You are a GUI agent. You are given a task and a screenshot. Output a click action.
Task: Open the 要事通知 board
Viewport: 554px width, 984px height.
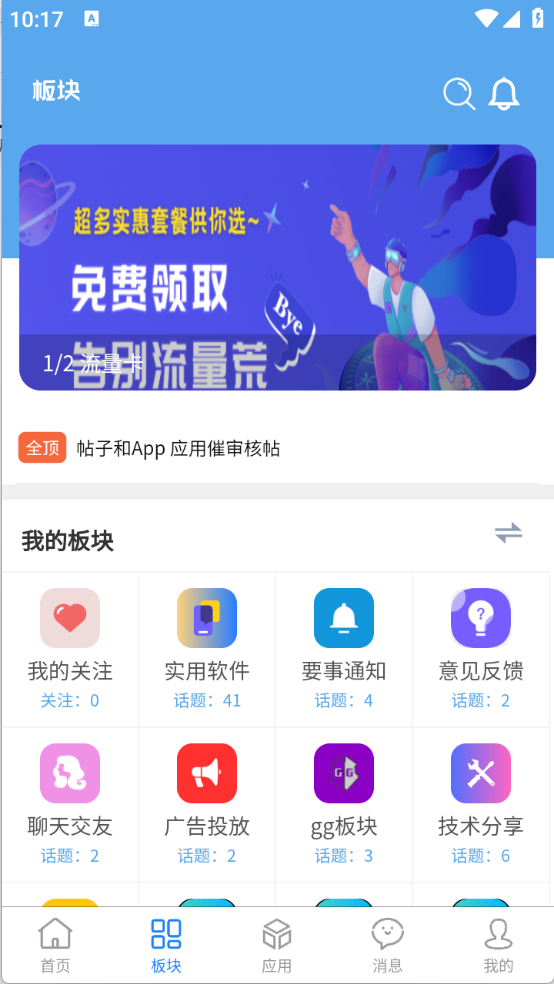[344, 649]
